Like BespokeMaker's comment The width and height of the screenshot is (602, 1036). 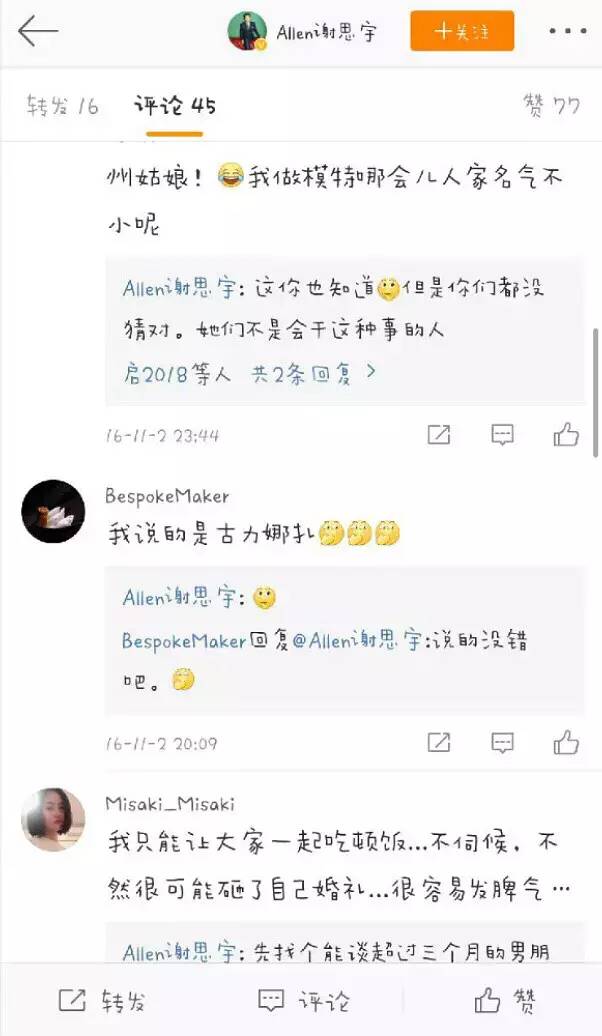[x=566, y=742]
